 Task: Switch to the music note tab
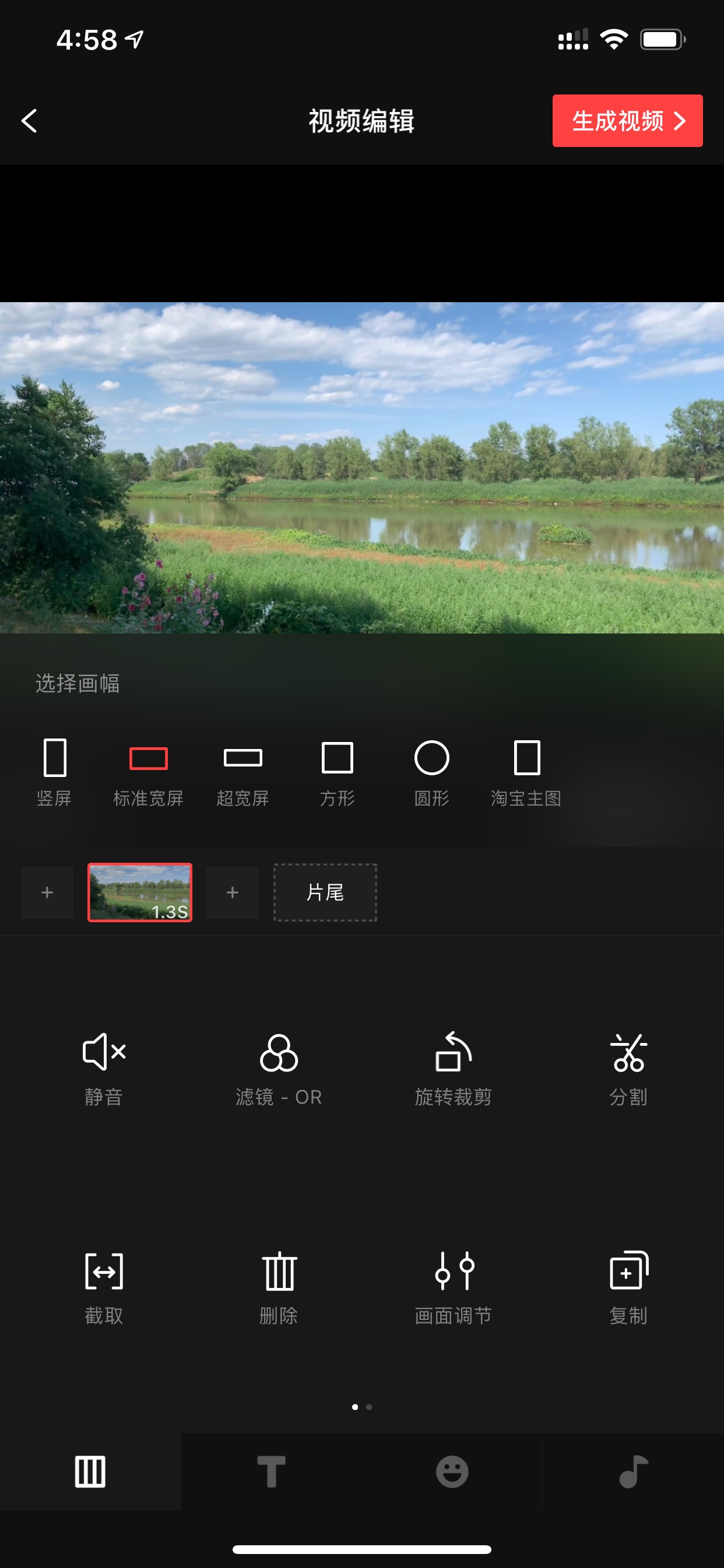point(633,1471)
